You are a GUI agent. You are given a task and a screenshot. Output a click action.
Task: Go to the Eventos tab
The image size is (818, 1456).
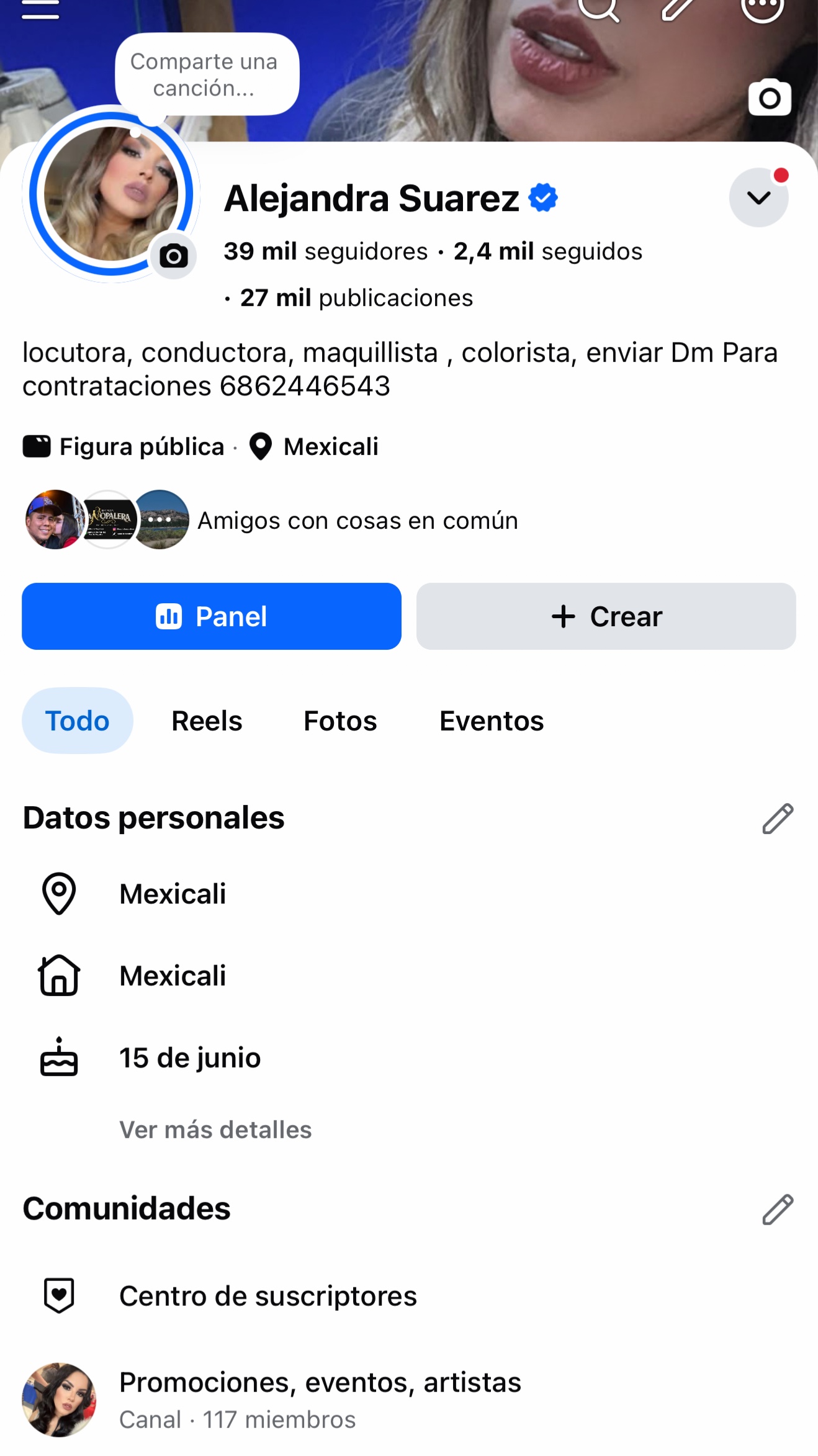tap(492, 721)
